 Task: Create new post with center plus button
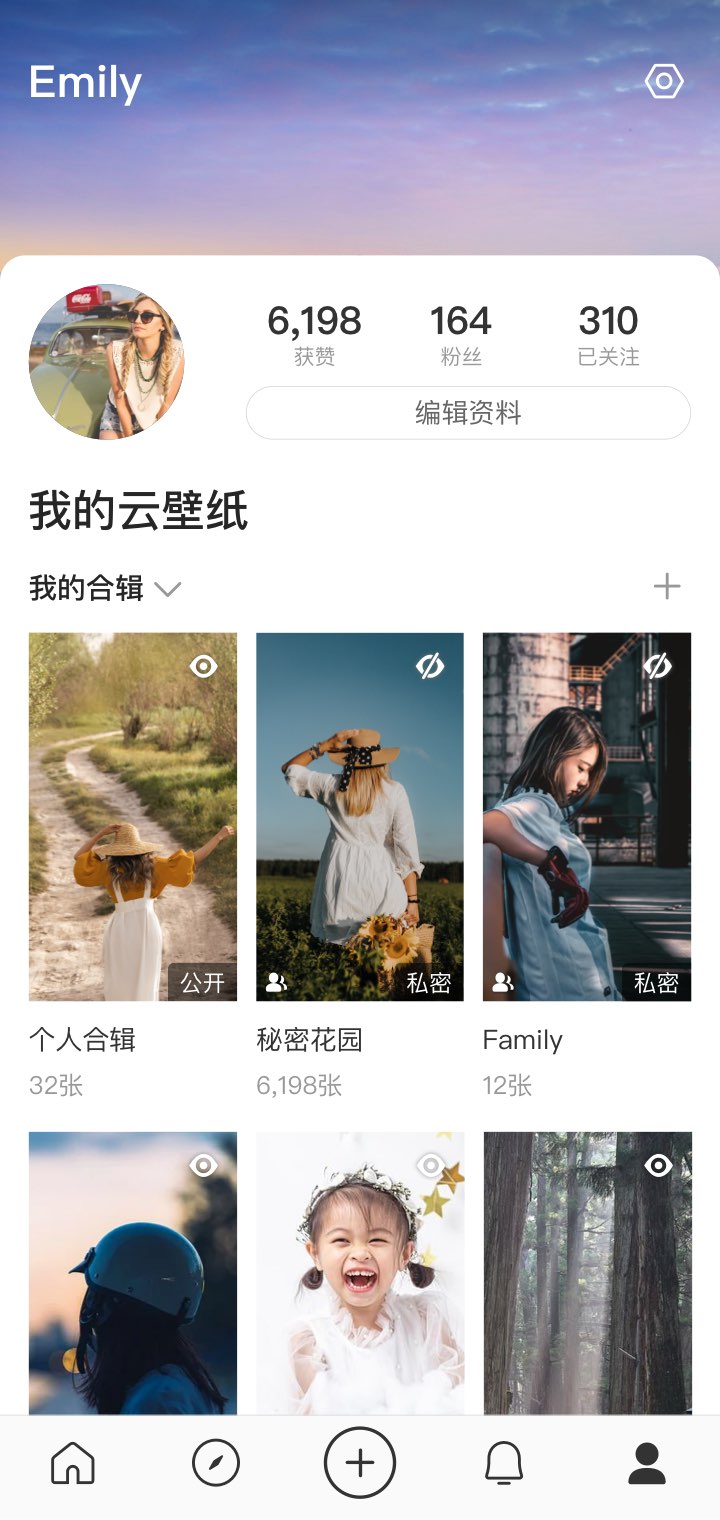point(360,1464)
